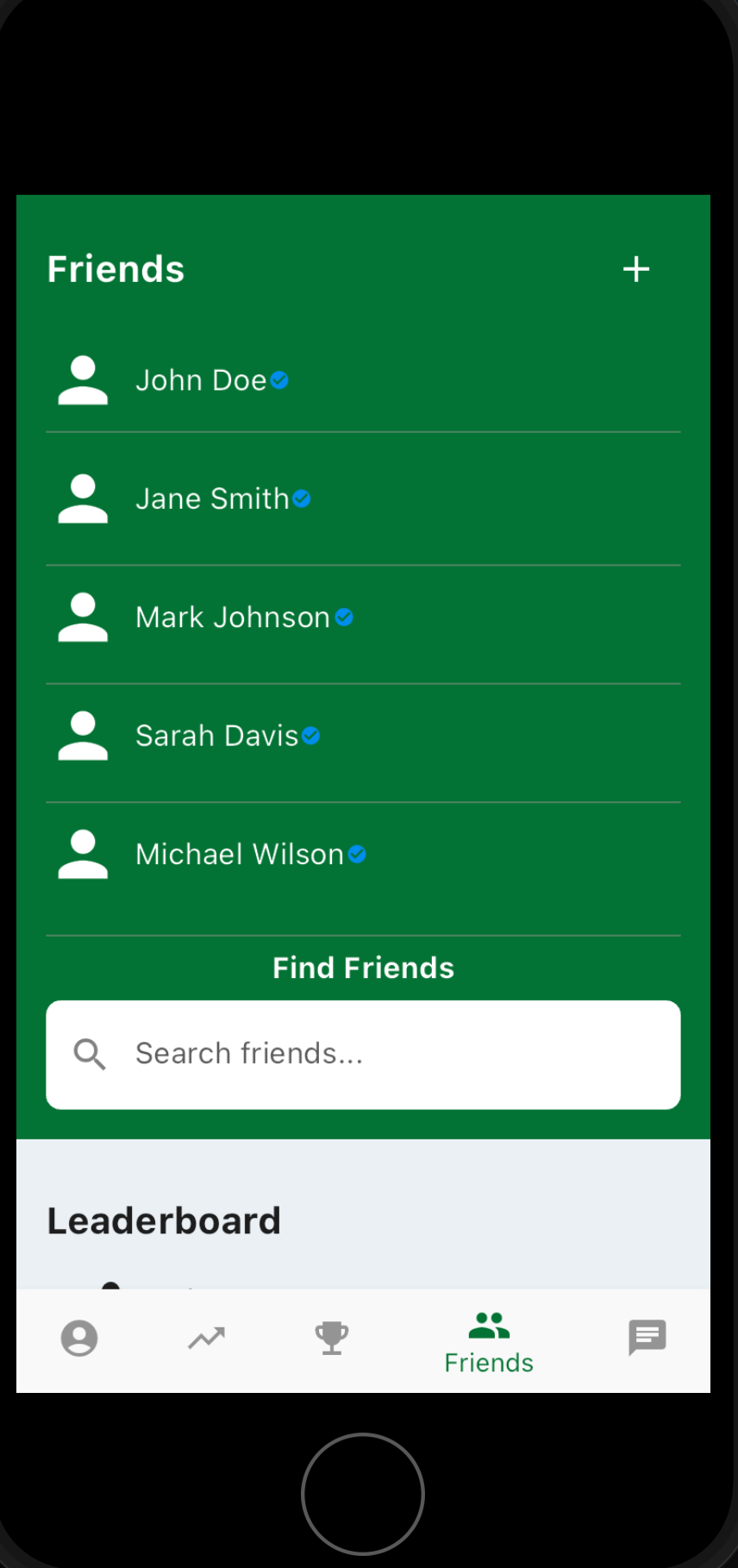Screen dimensions: 738x1568
Task: Open the messages chat tab
Action: point(647,1339)
